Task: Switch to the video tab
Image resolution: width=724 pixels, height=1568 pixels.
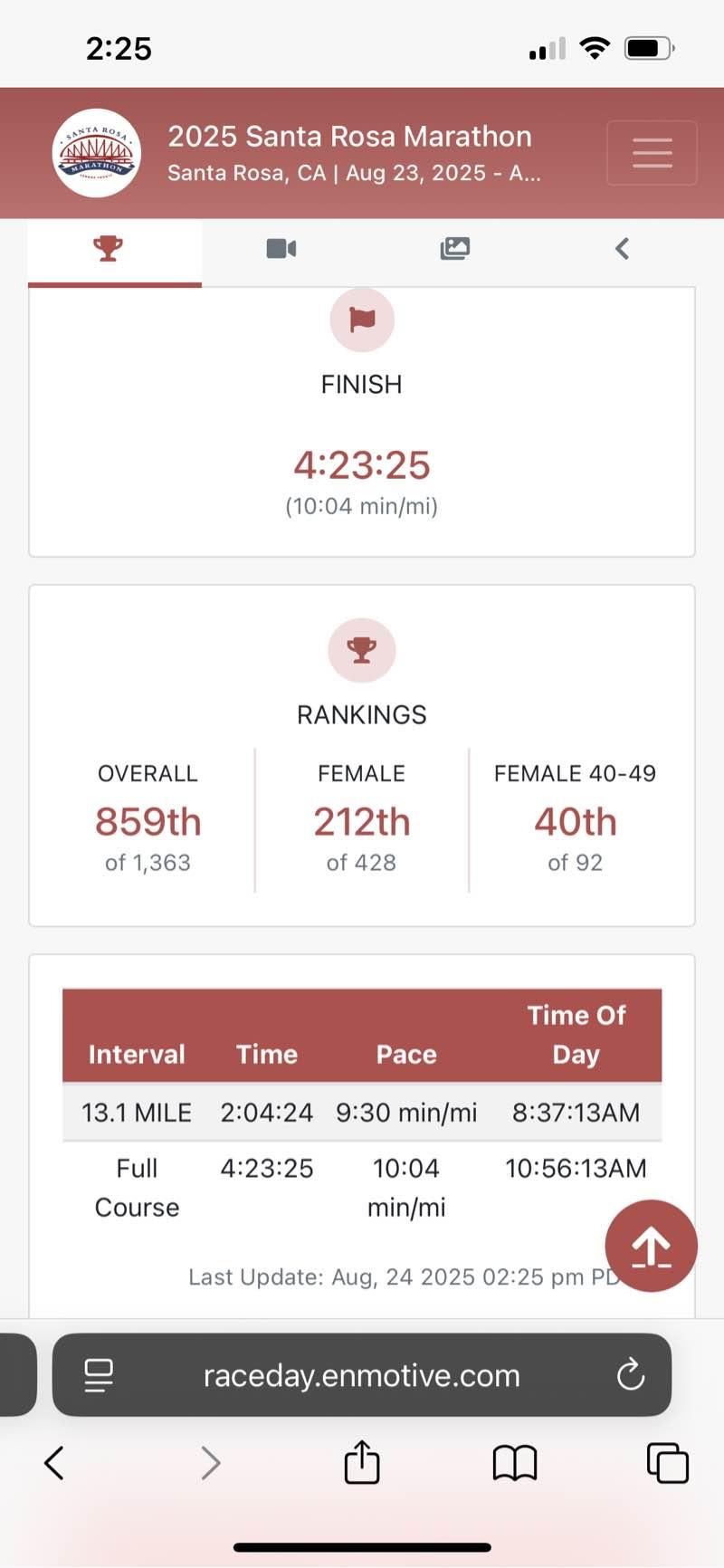Action: click(281, 248)
